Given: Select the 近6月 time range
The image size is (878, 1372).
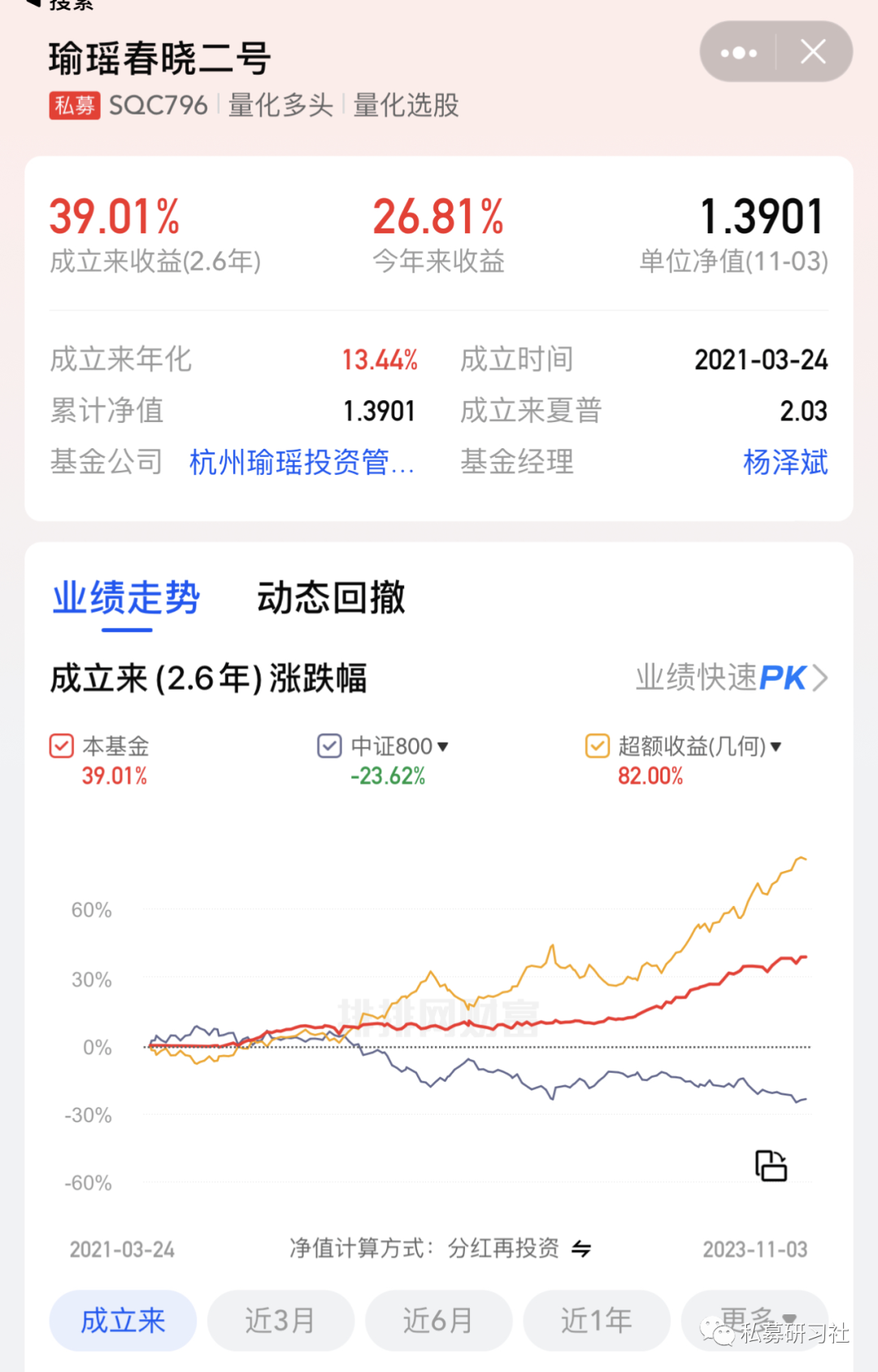Looking at the screenshot, I should [x=438, y=1321].
